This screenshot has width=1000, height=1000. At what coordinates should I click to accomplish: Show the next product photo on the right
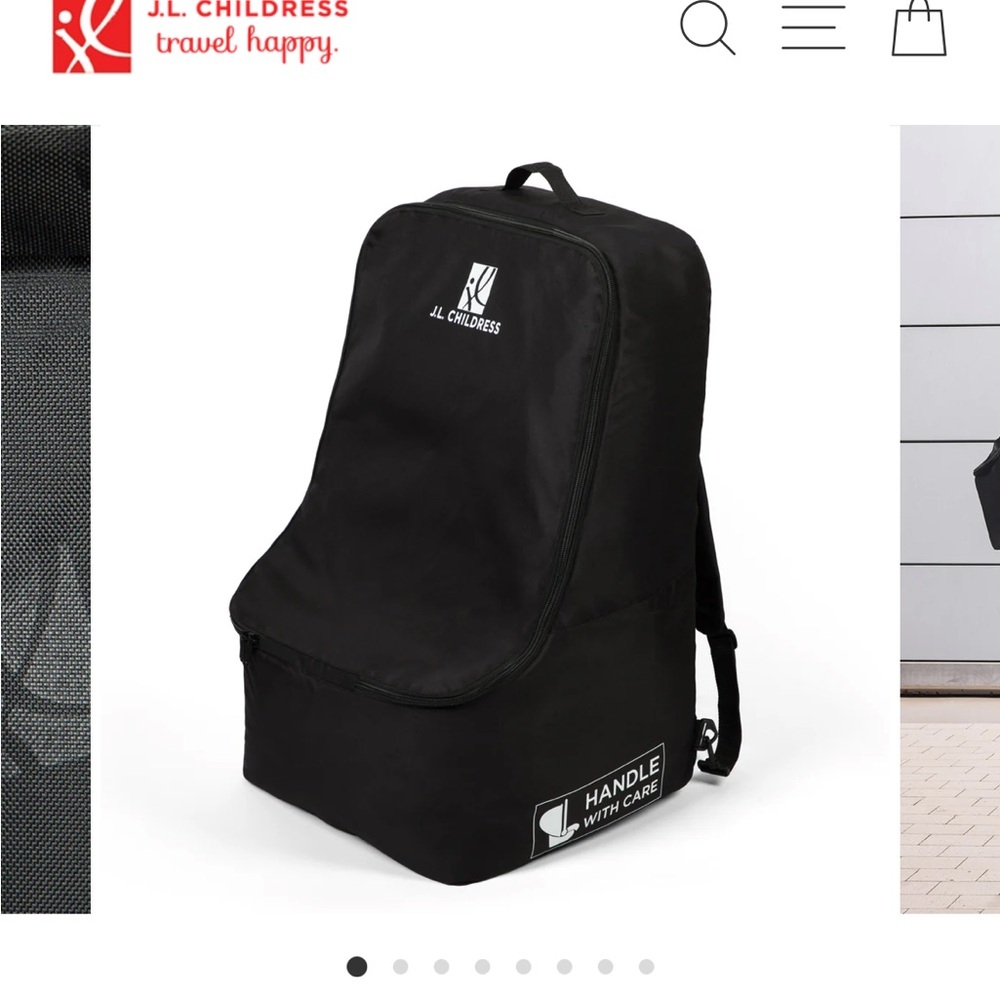click(950, 520)
